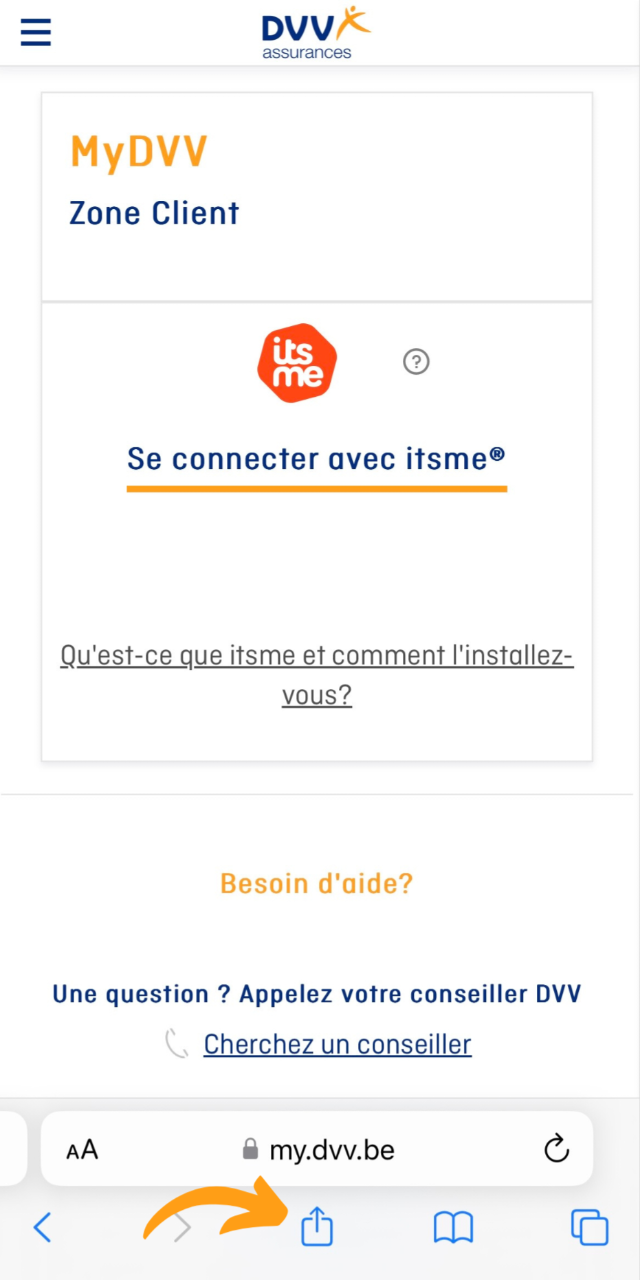The height and width of the screenshot is (1280, 640).
Task: Open the Safari bookmarks
Action: click(x=453, y=1227)
